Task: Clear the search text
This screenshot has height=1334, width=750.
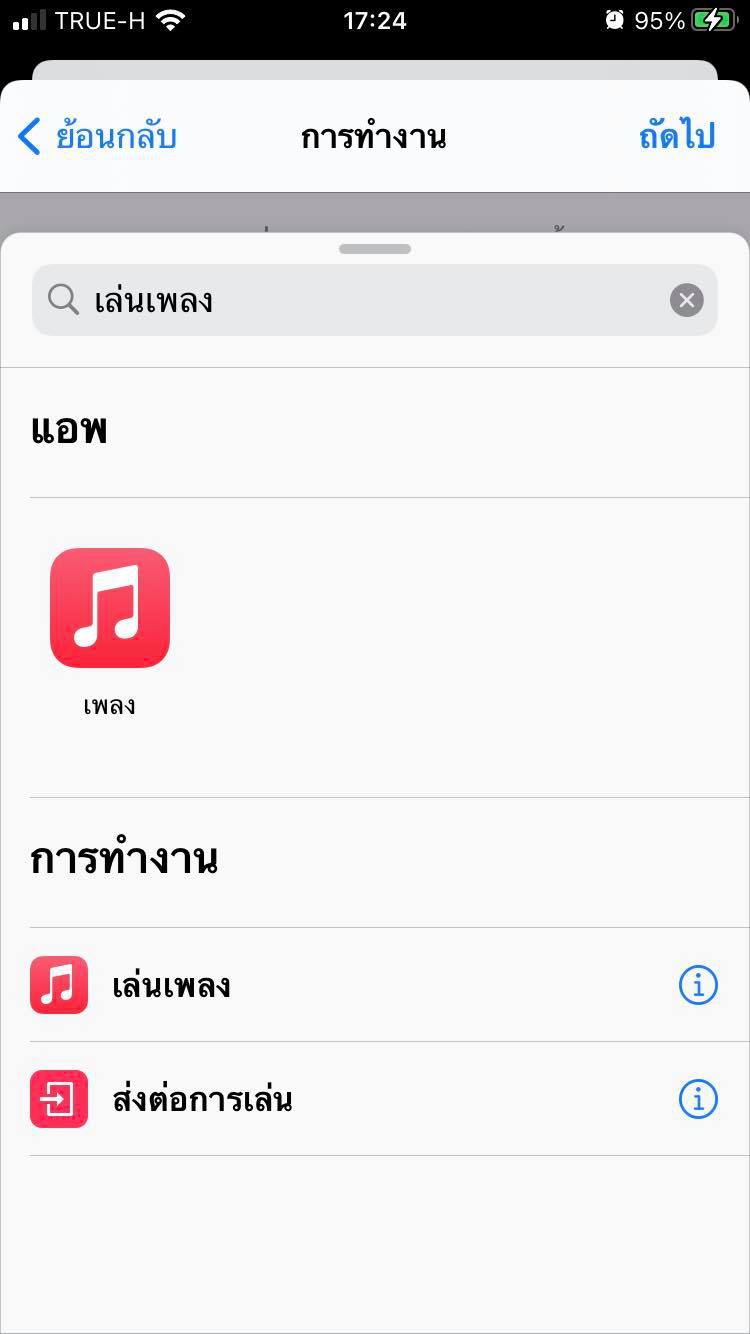Action: click(x=686, y=300)
